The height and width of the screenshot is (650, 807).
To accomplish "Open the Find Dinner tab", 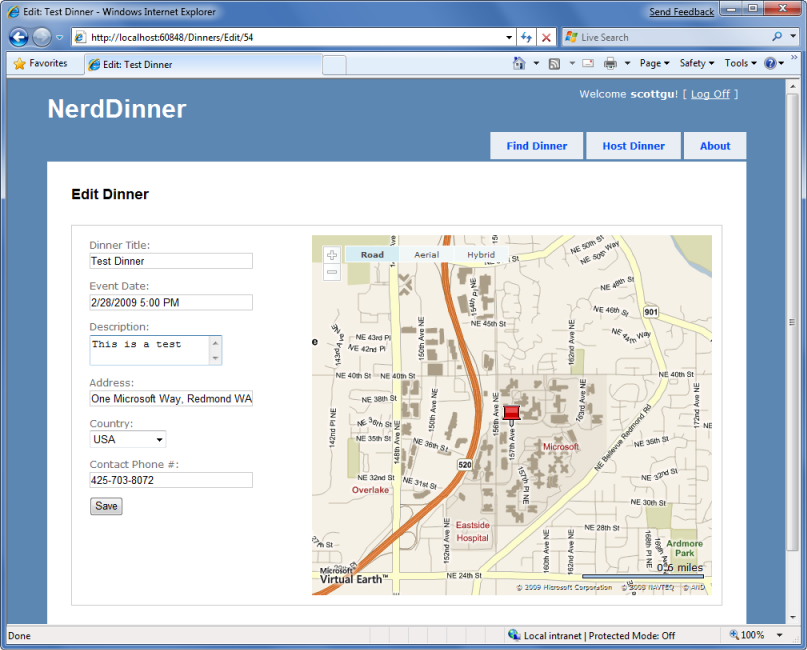I will pos(536,146).
